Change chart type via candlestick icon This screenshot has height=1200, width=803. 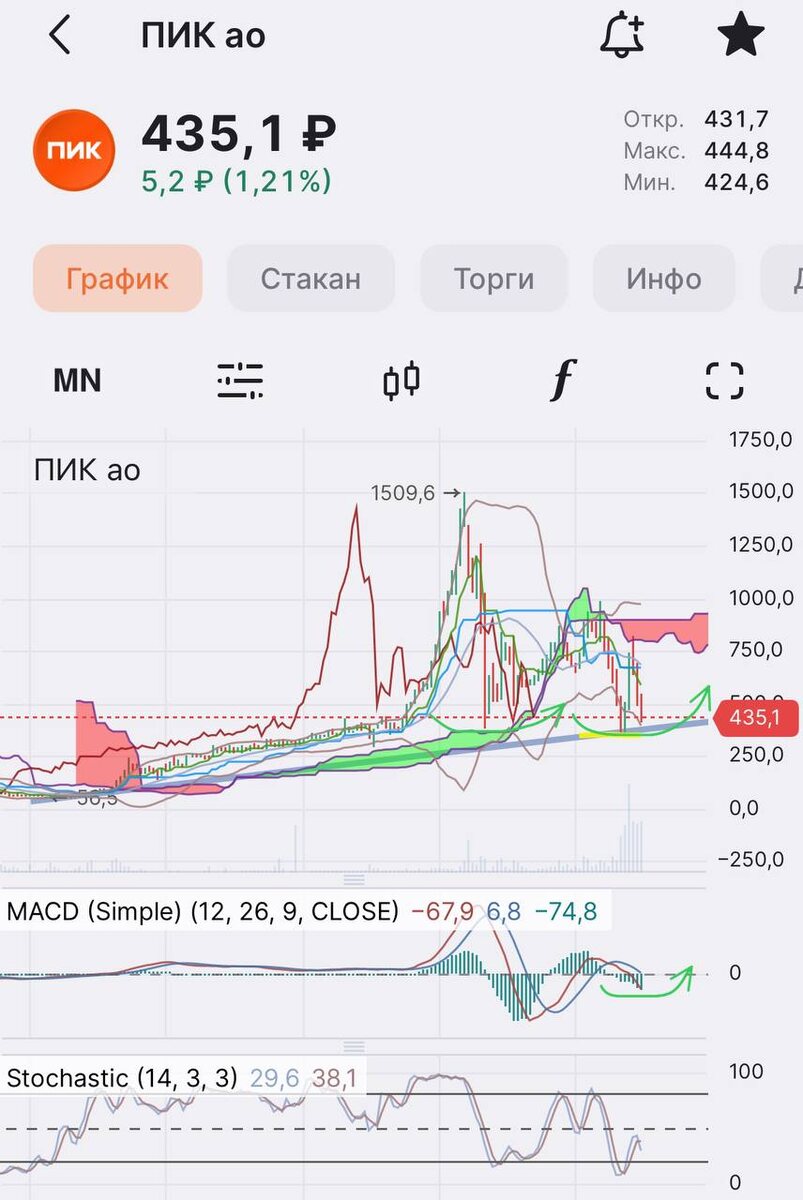coord(402,381)
